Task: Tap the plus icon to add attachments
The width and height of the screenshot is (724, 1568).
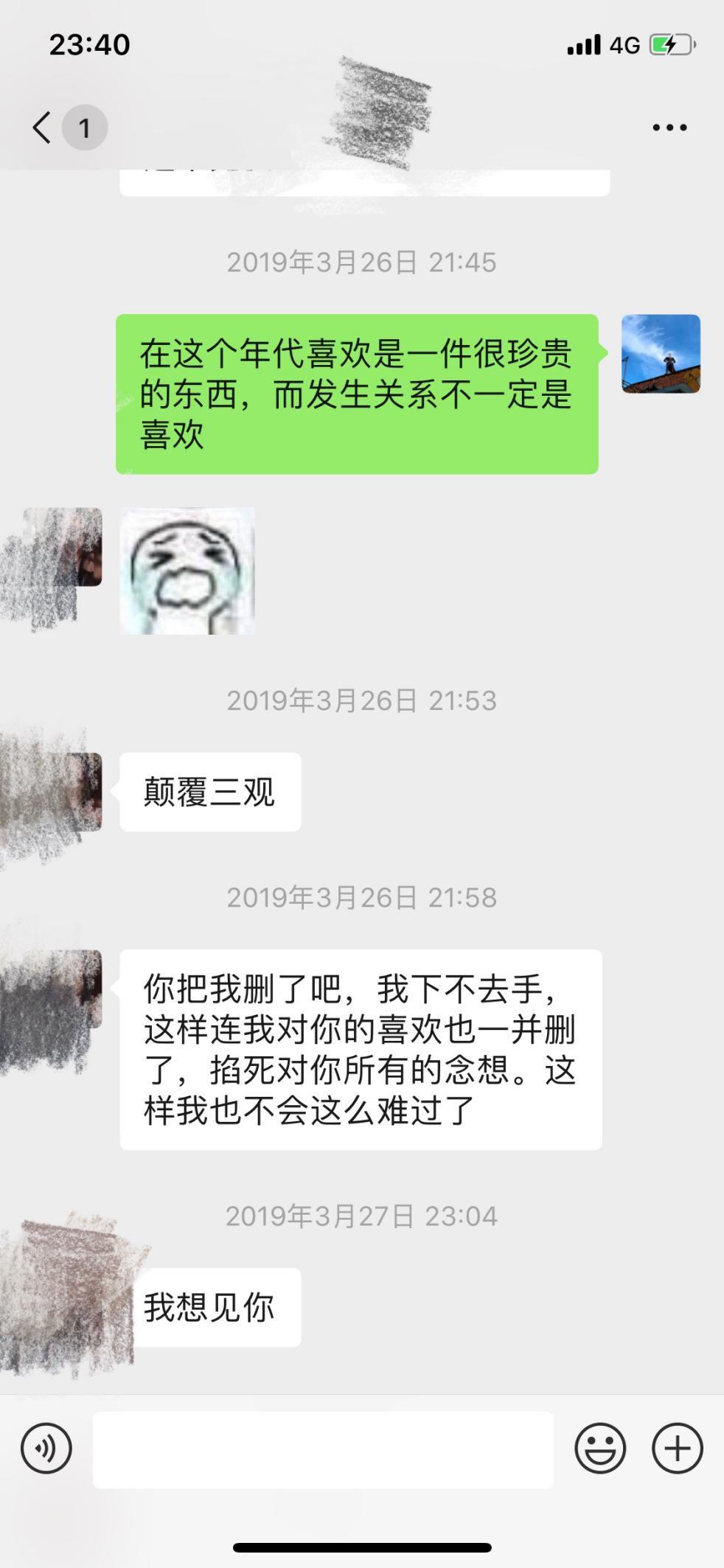Action: point(676,1447)
